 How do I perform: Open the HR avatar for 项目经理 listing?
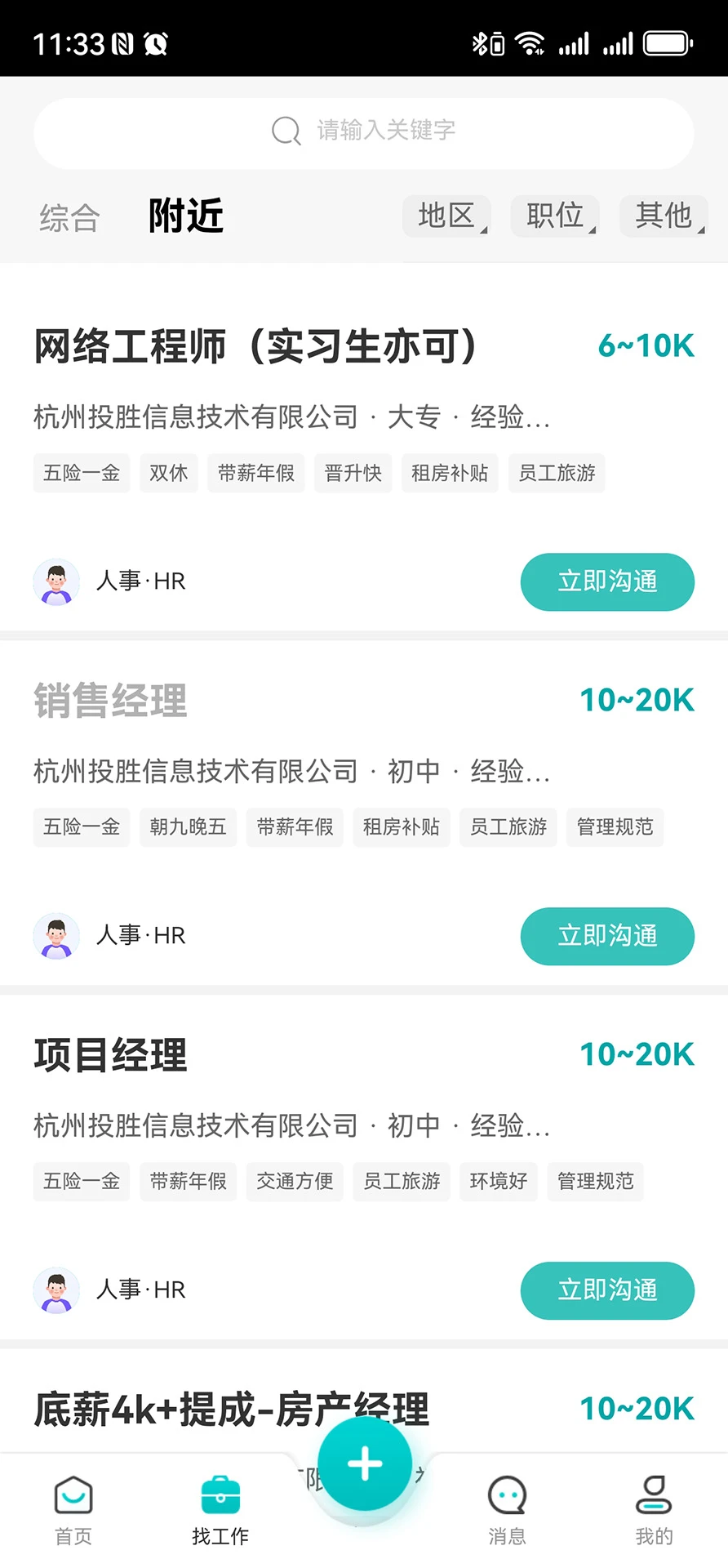click(55, 1290)
